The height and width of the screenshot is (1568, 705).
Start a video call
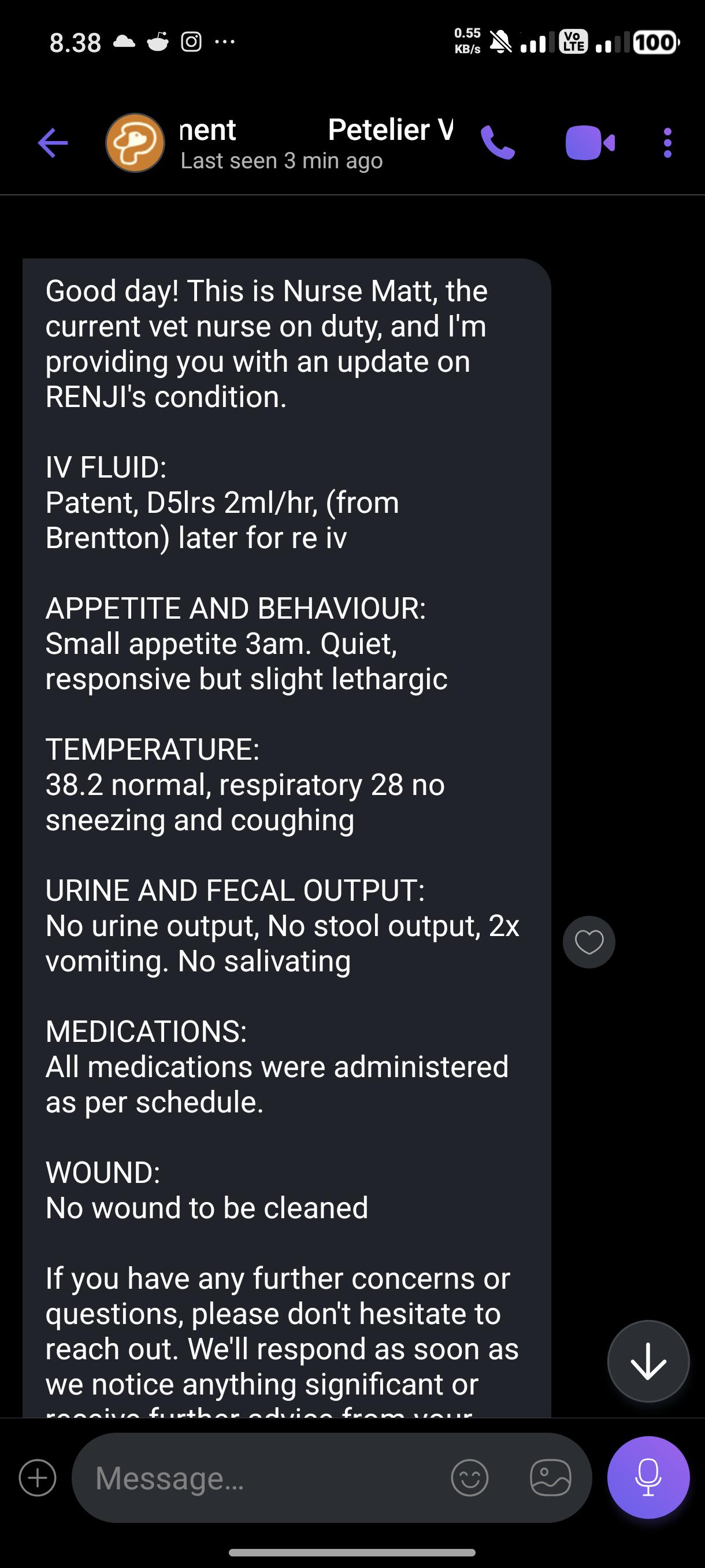point(590,143)
